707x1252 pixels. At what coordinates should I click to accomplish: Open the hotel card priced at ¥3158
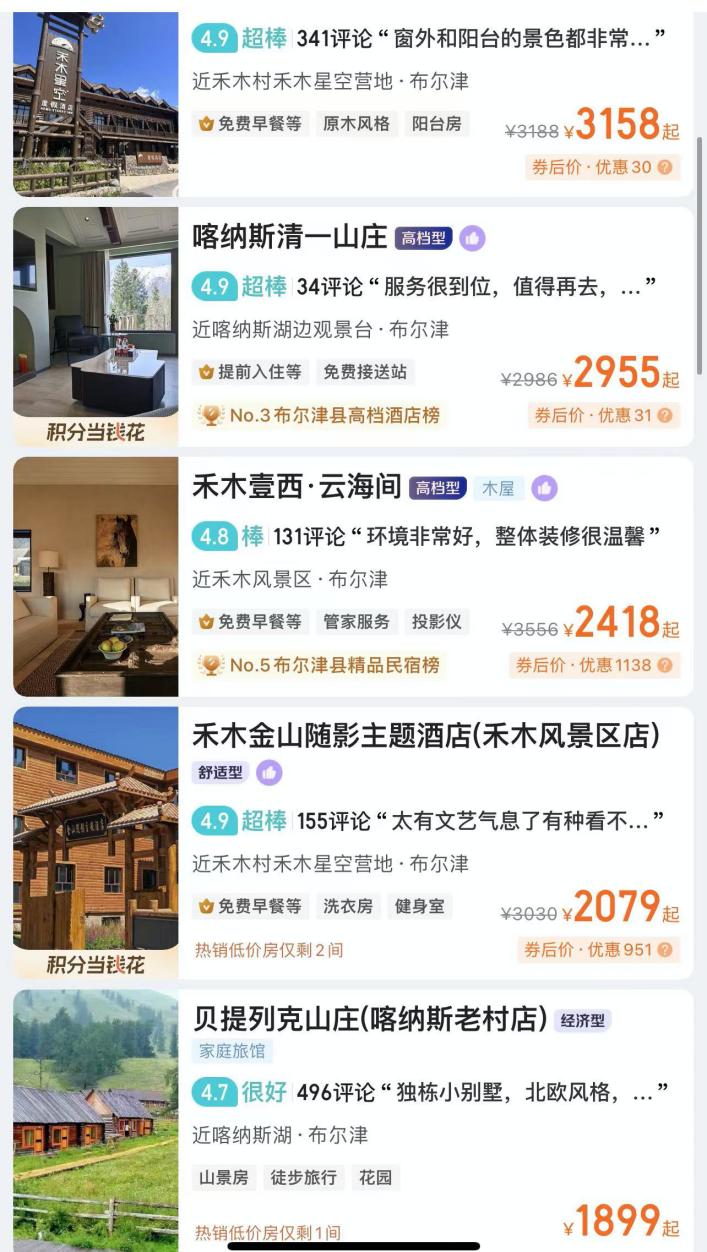click(430, 80)
